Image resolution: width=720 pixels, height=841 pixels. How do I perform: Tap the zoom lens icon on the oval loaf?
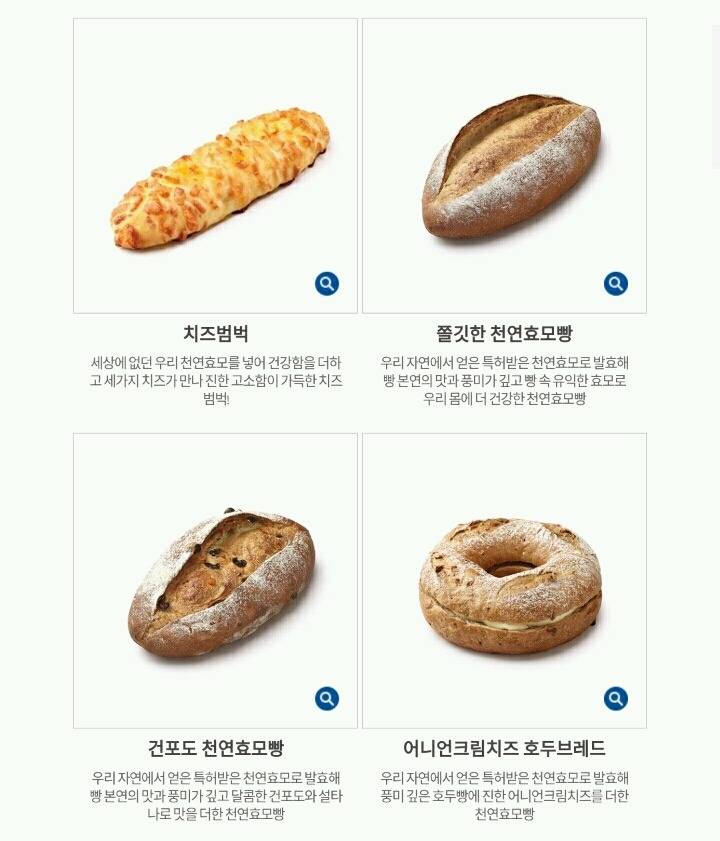coord(613,284)
